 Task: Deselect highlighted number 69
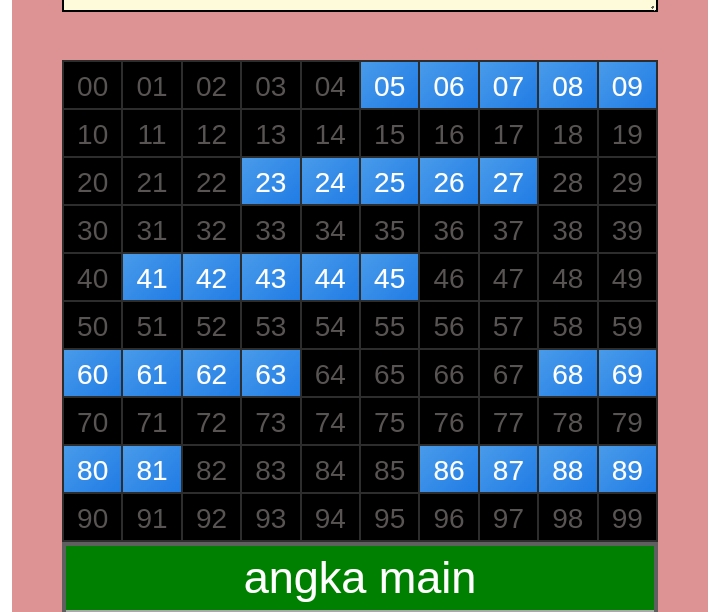tap(627, 374)
